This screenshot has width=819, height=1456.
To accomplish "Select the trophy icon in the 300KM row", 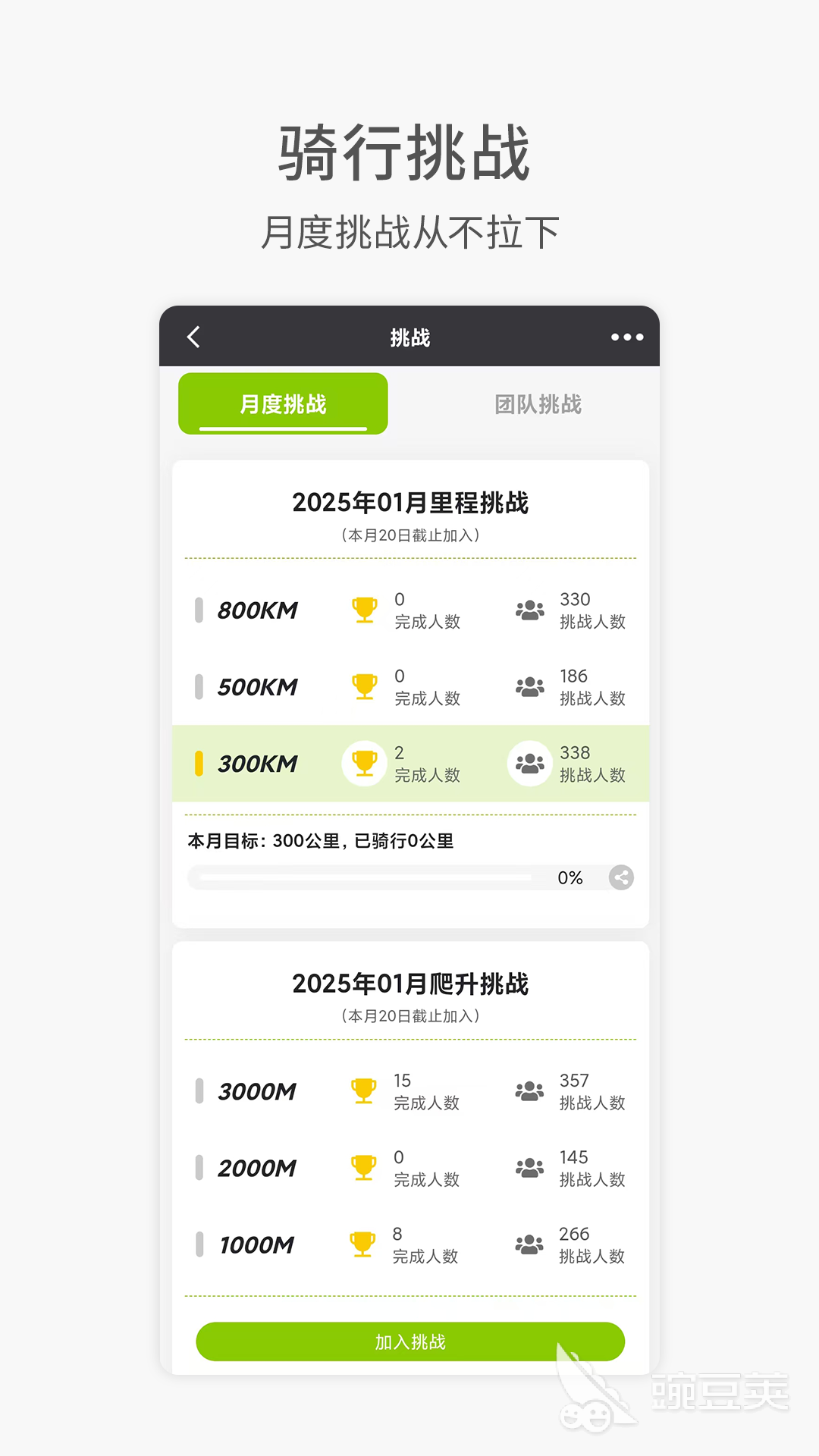I will tap(364, 763).
